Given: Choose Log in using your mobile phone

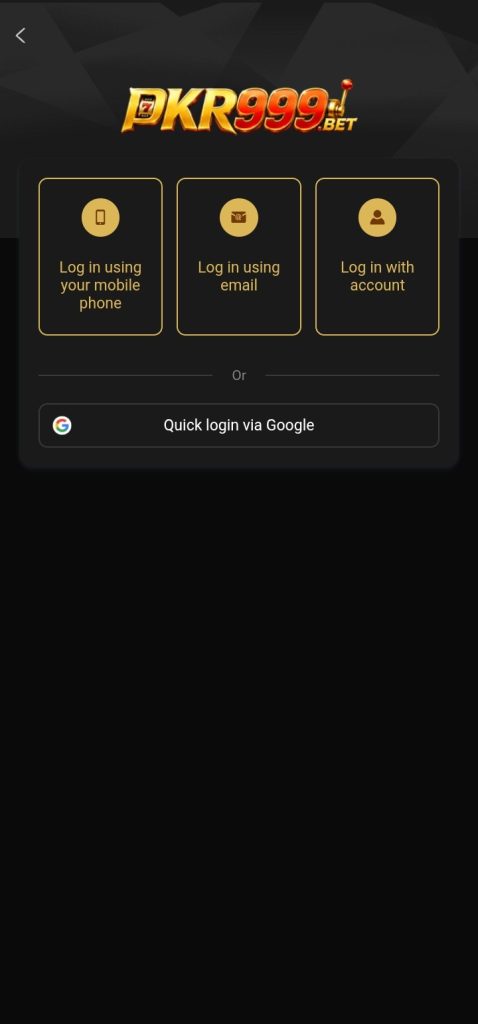Looking at the screenshot, I should pos(101,257).
